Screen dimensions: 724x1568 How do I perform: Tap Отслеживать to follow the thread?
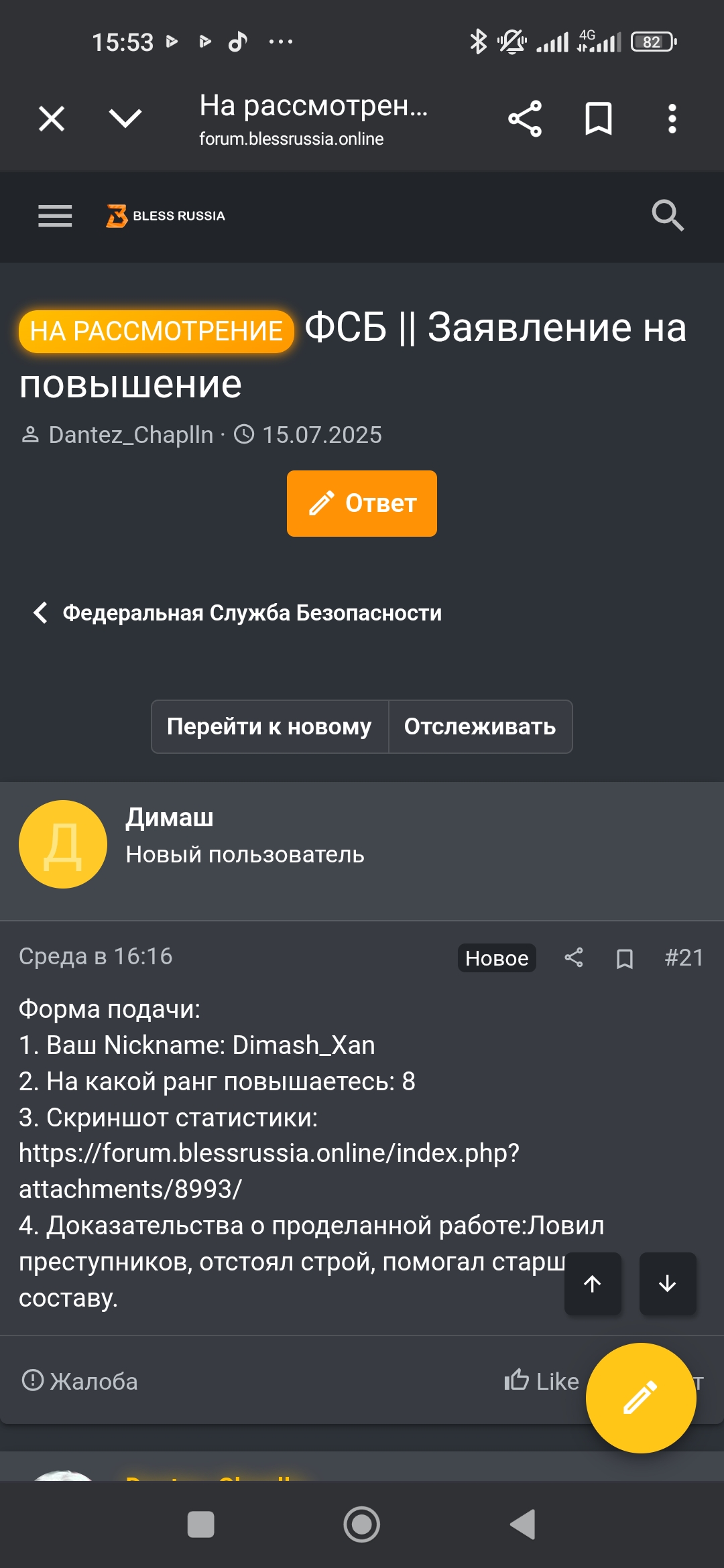480,726
